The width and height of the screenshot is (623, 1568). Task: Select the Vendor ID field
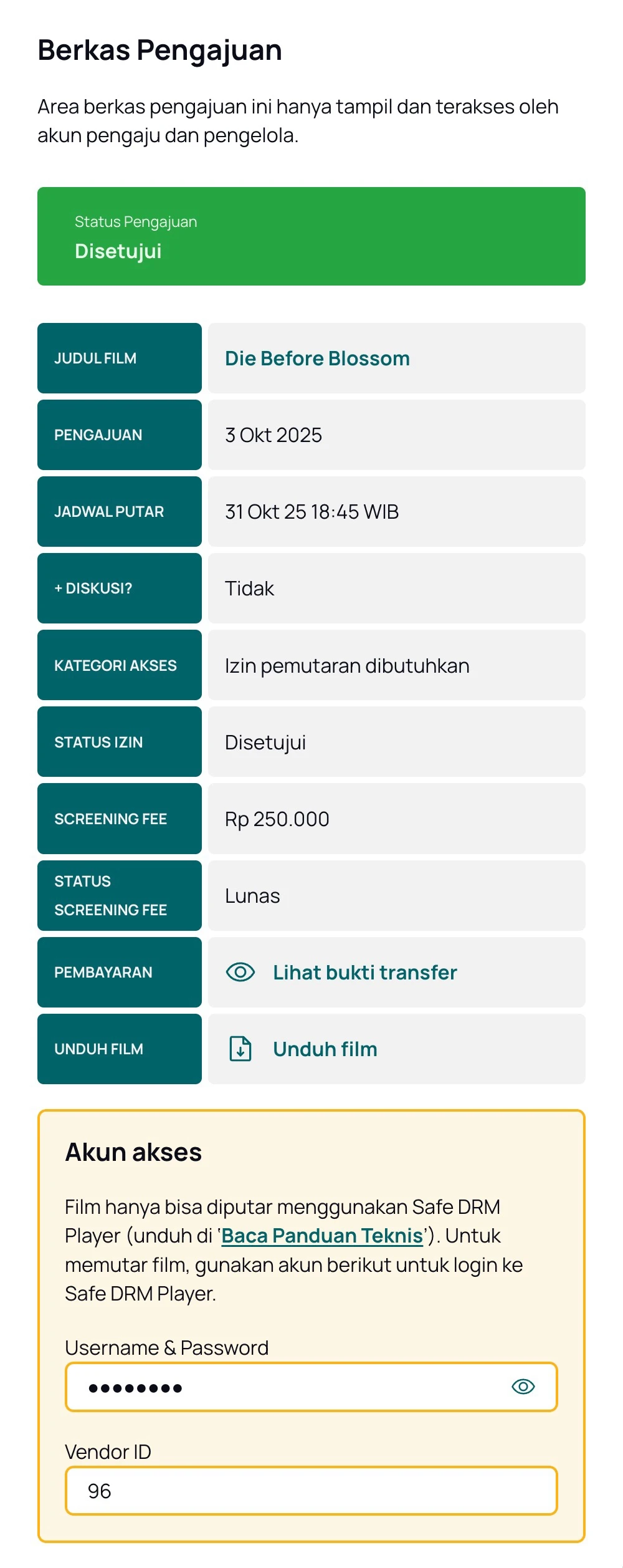click(x=311, y=1491)
